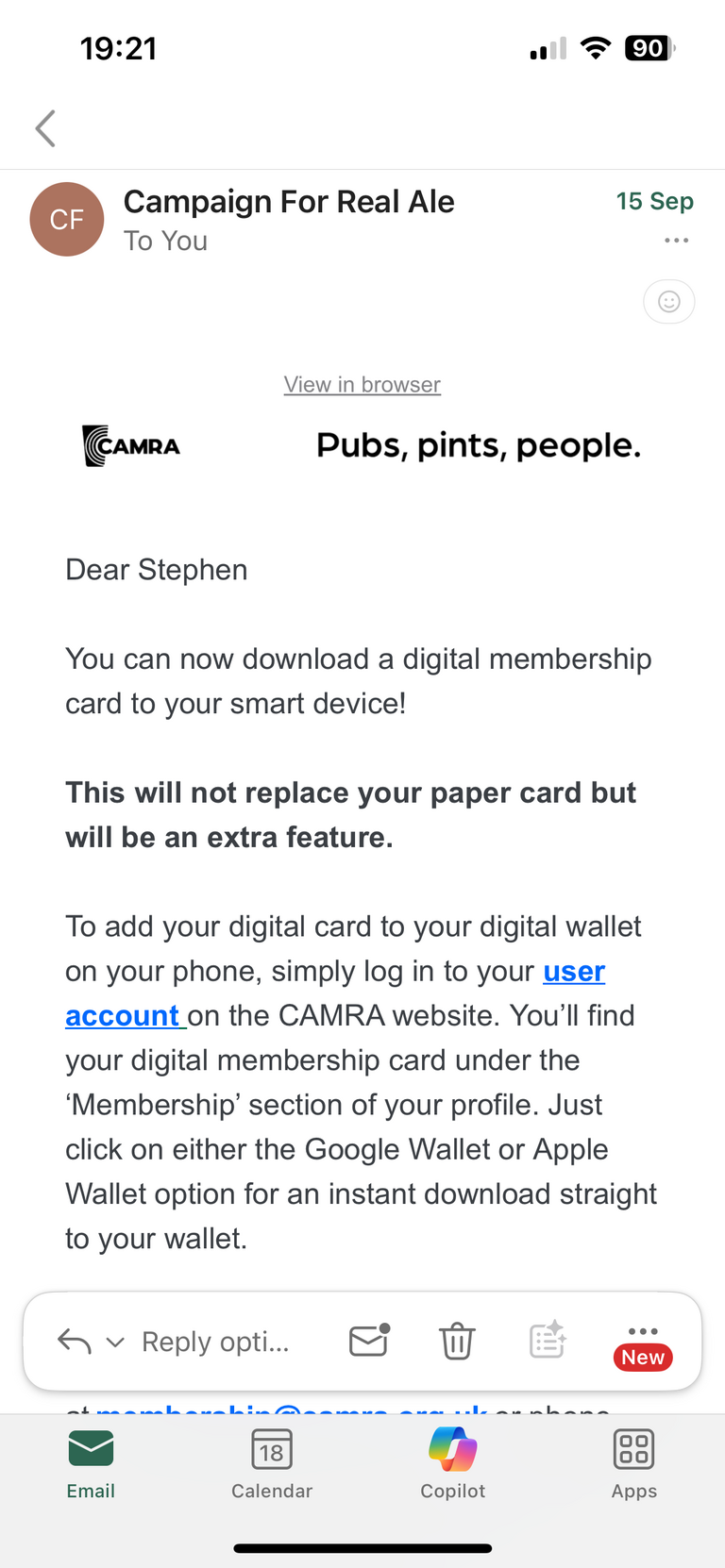Follow the user account link

573,972
